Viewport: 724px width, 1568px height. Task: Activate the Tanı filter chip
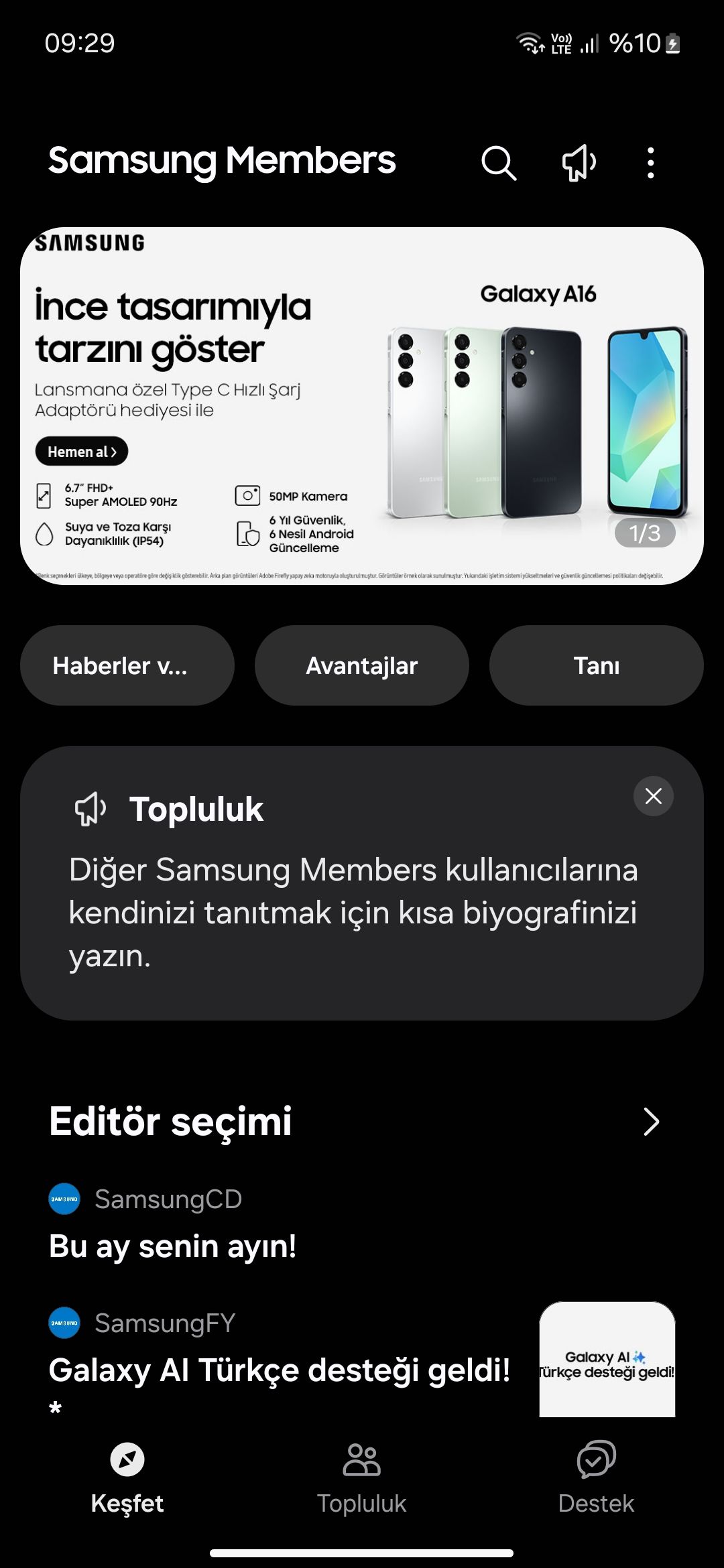(x=597, y=665)
